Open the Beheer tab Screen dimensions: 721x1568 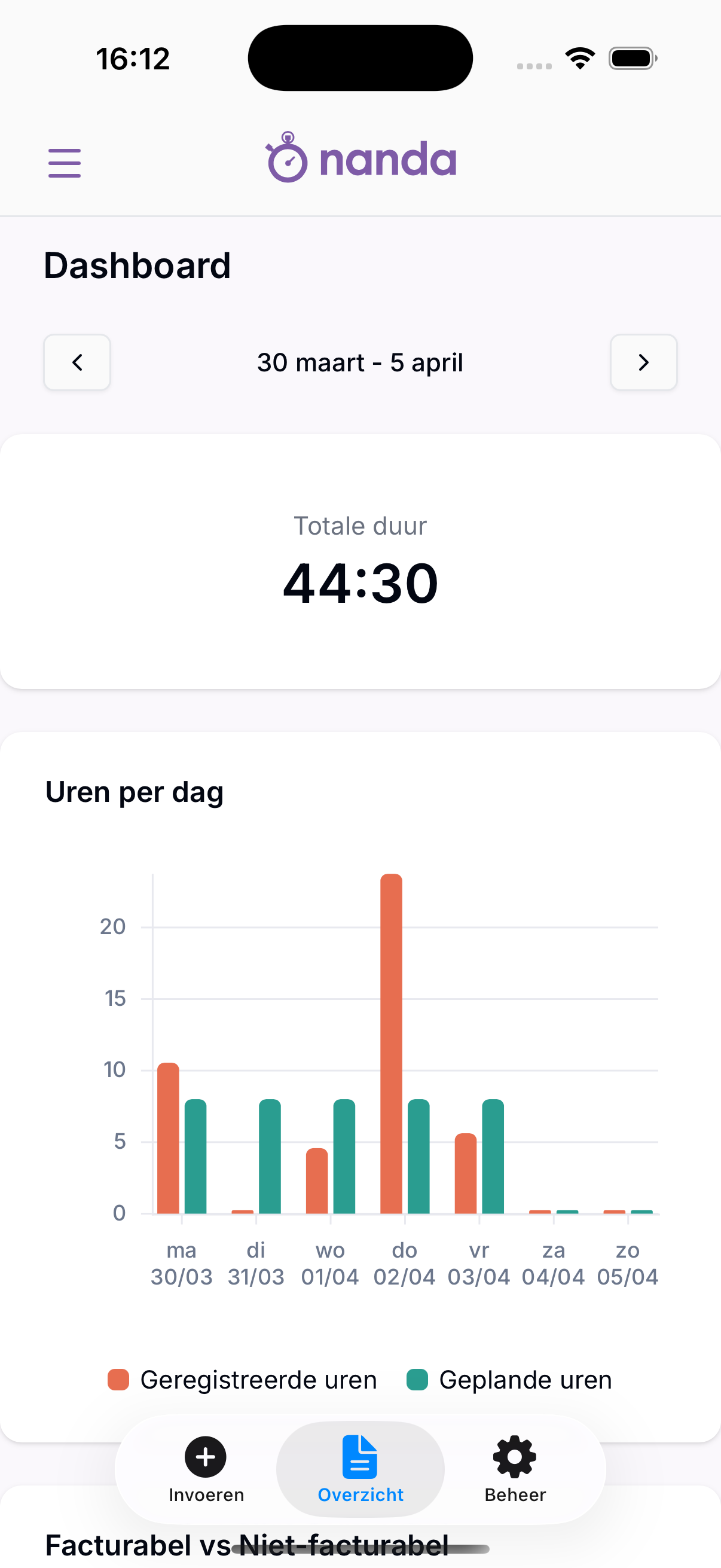coord(515,1468)
